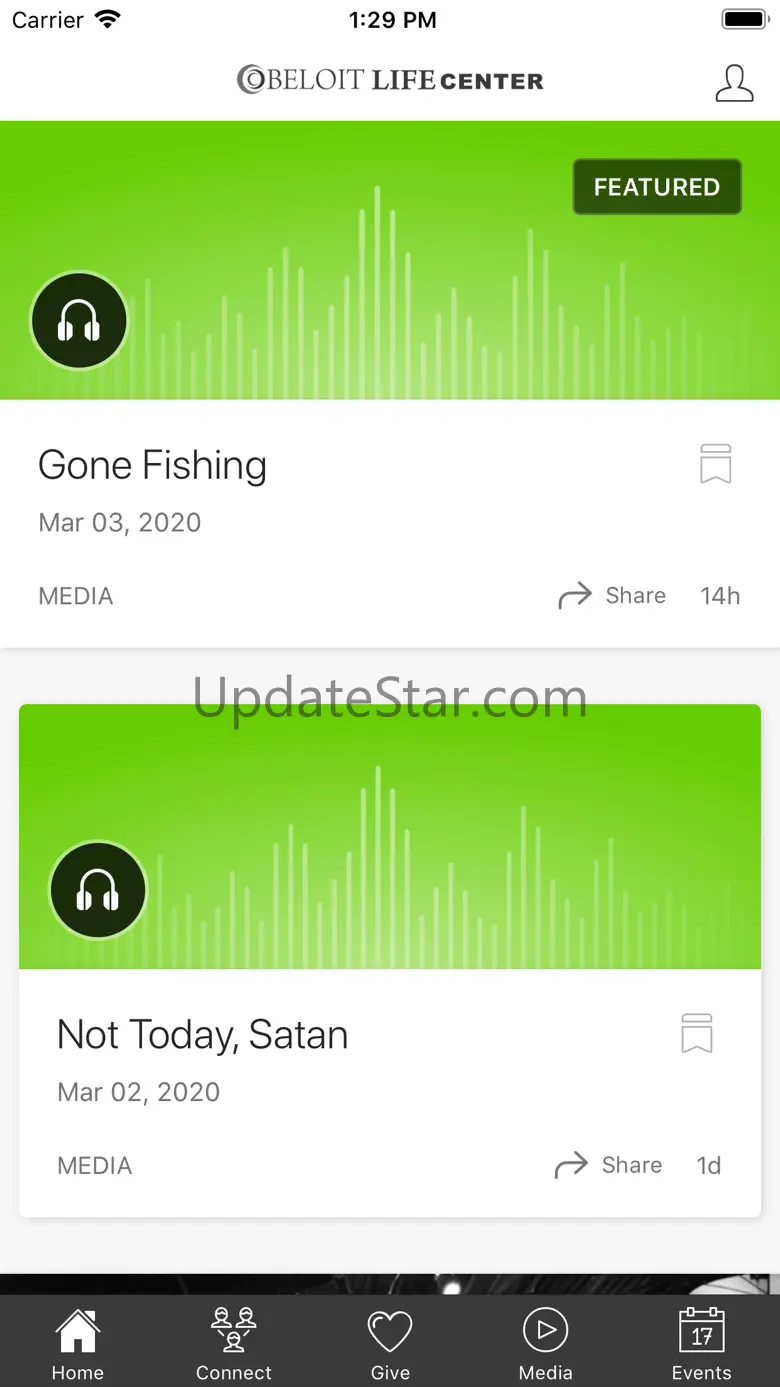Open the user profile icon
Screen dimensions: 780x1387
tap(734, 83)
